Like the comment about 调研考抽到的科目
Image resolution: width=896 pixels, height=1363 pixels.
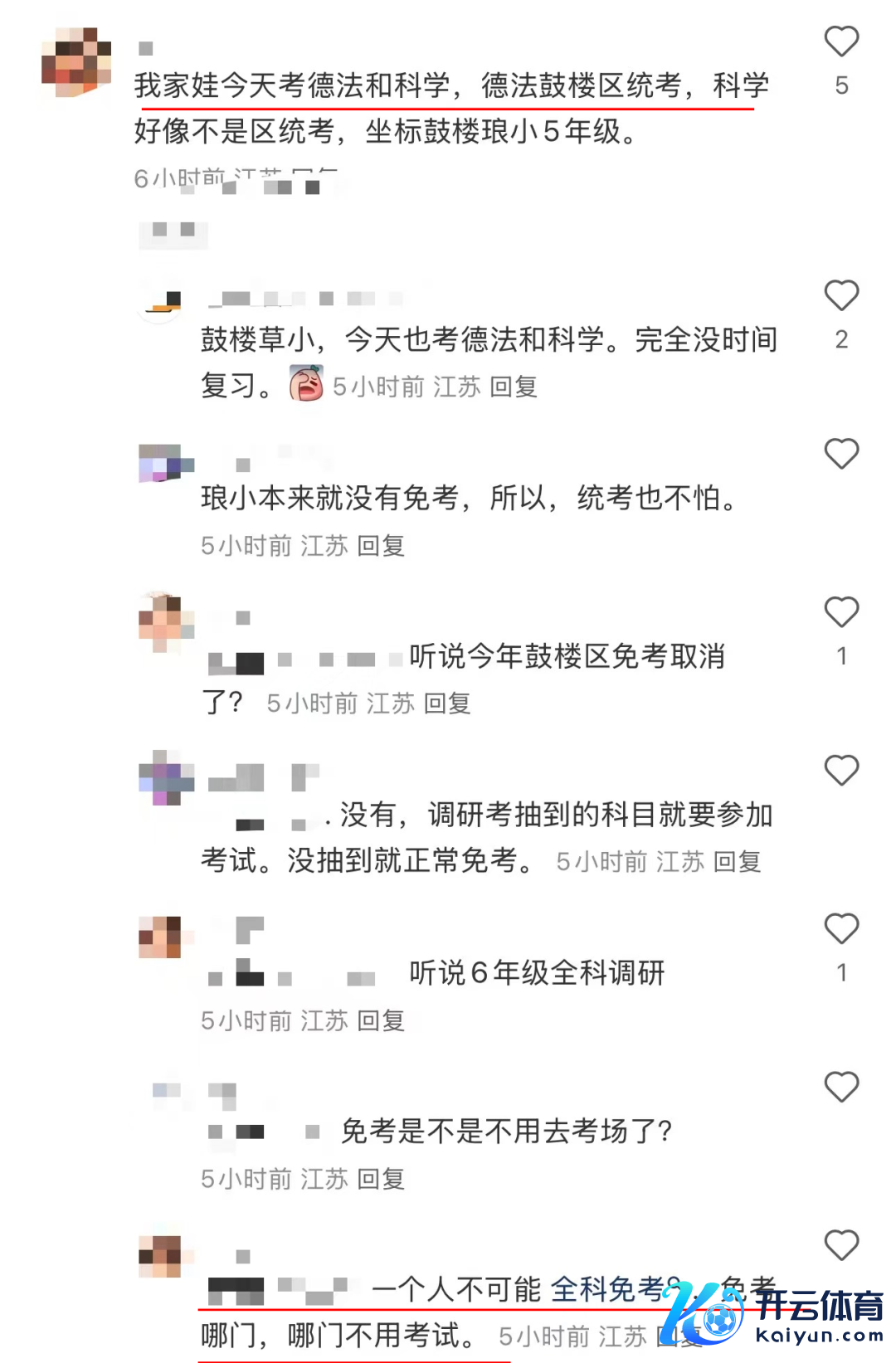(840, 771)
